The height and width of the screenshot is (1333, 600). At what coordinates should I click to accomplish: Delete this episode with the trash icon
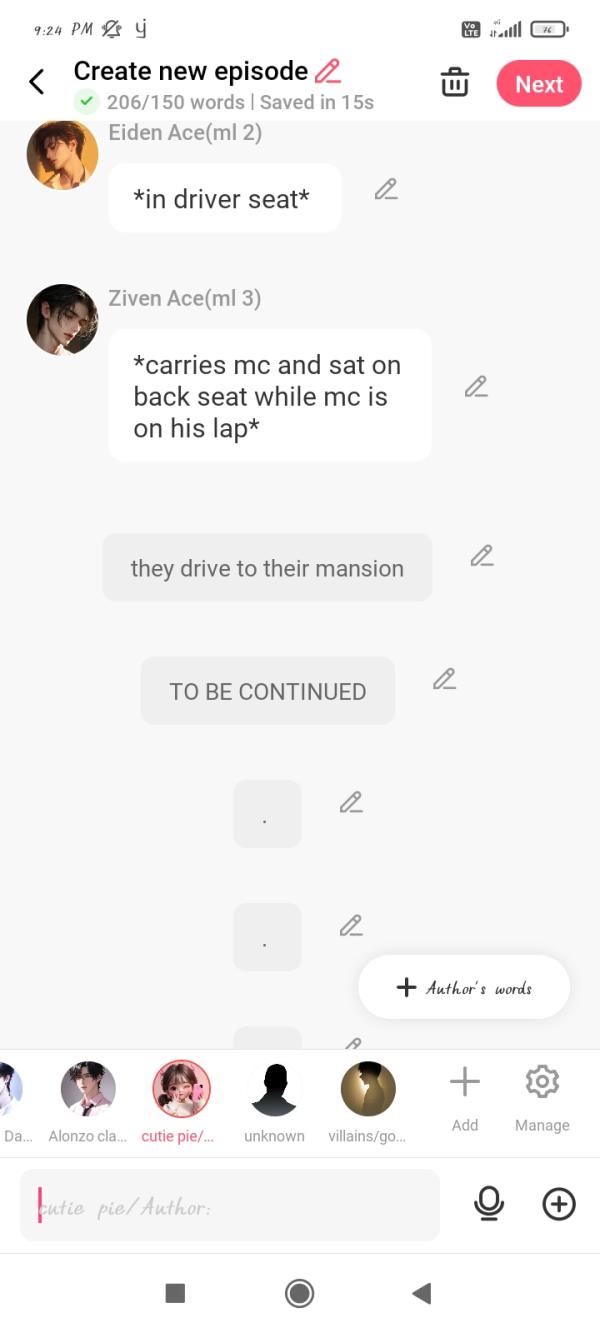pos(455,83)
